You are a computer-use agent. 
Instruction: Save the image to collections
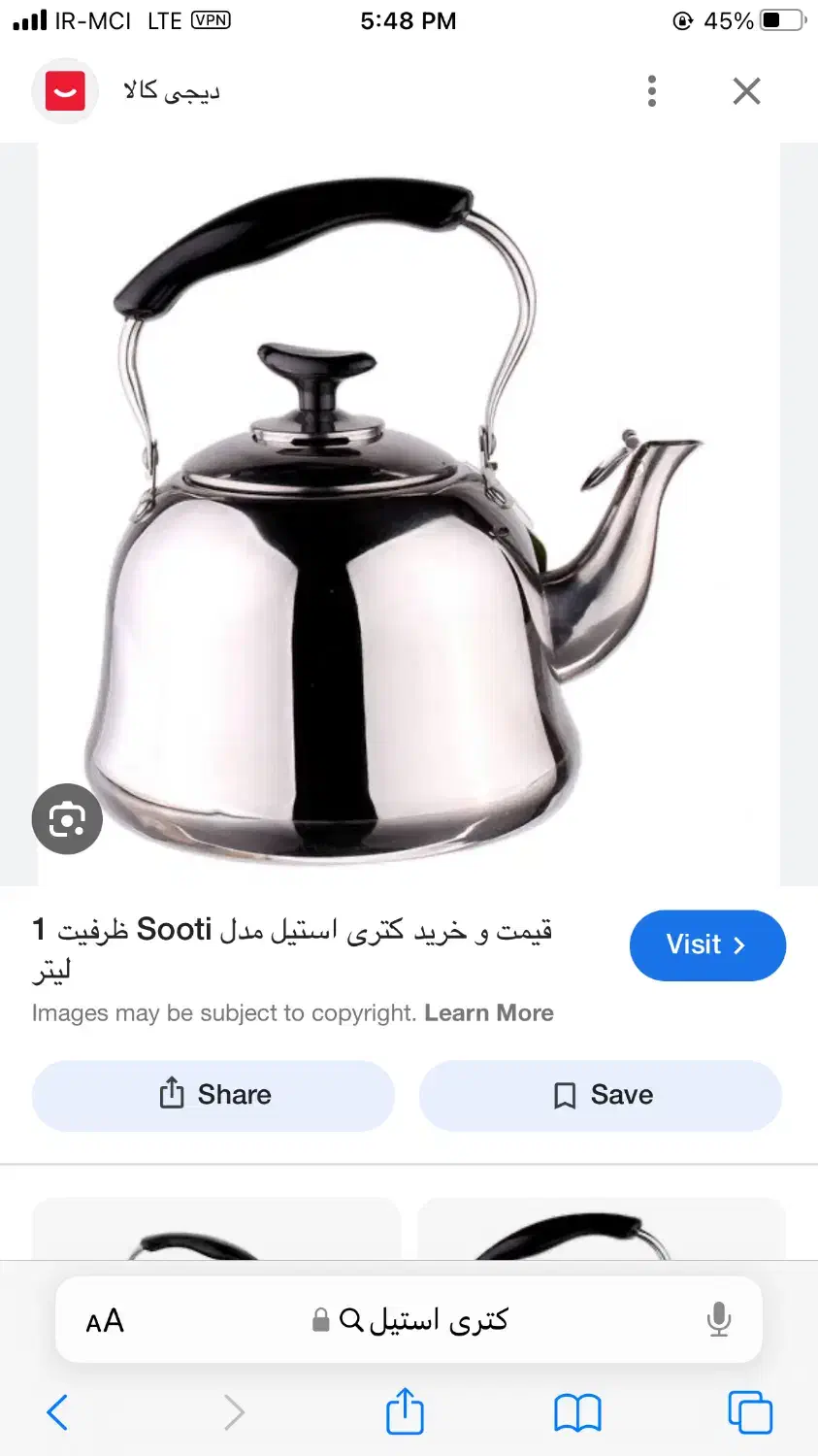(x=601, y=1095)
